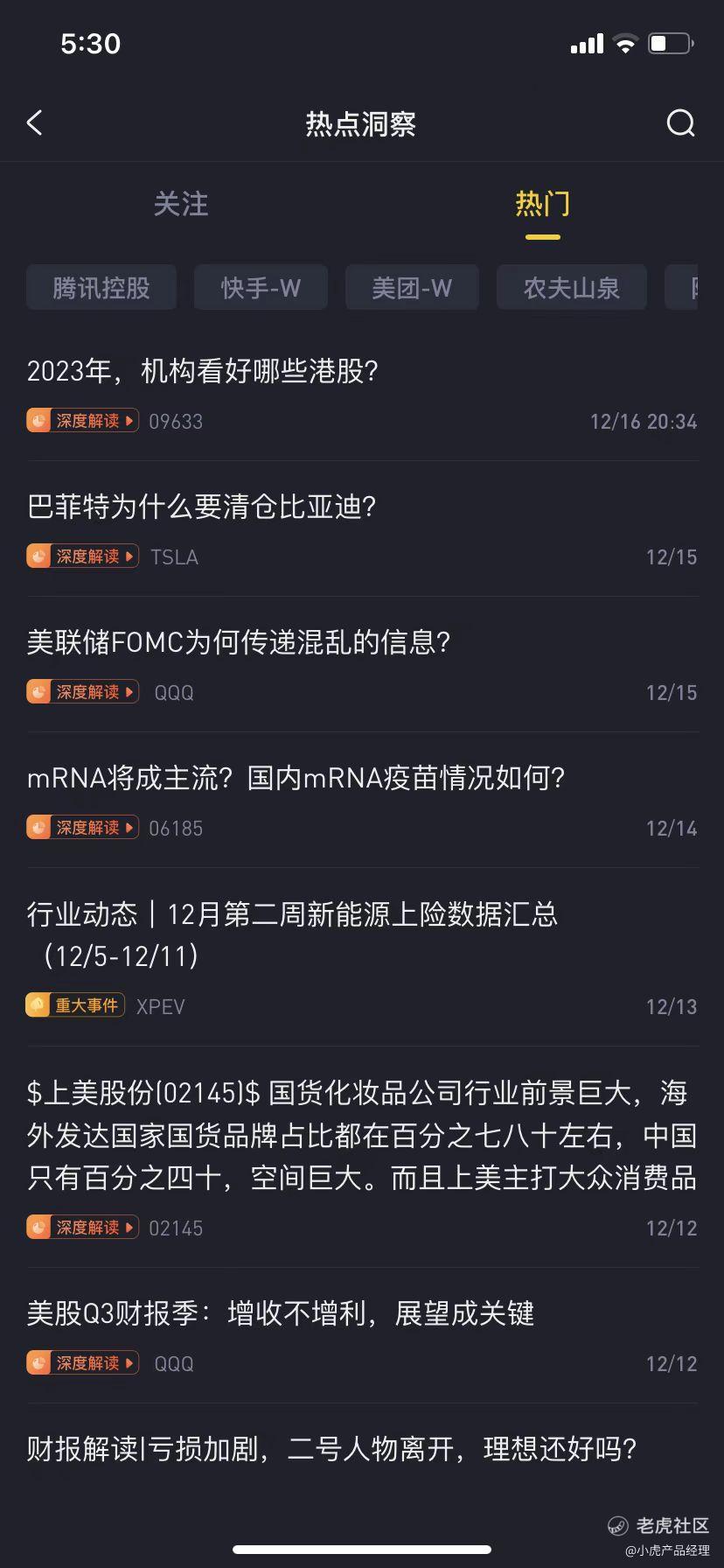
Task: Filter by the 腾讯控股 chip
Action: 101,288
